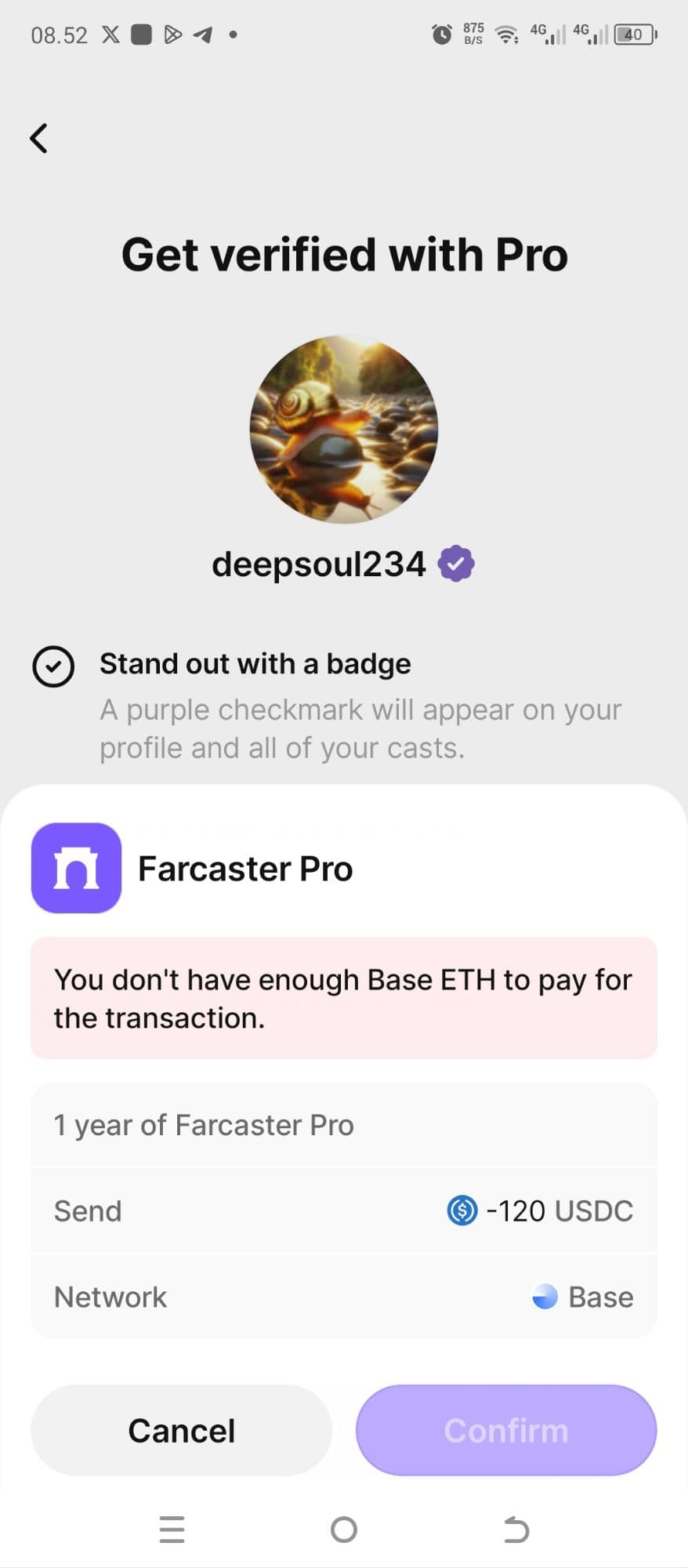The image size is (688, 1568).
Task: Cancel the Farcaster Pro purchase
Action: point(181,1430)
